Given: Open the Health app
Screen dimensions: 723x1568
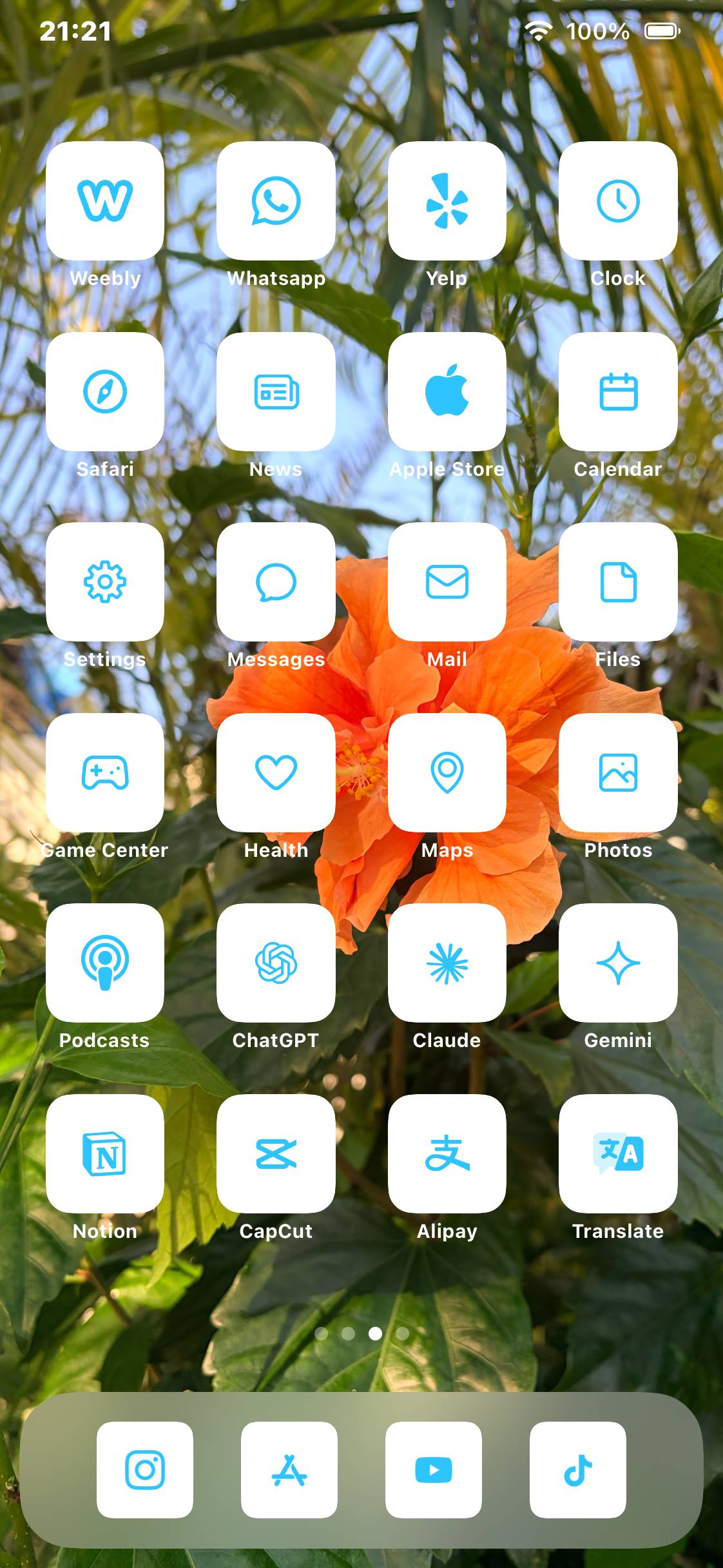Looking at the screenshot, I should tap(276, 772).
